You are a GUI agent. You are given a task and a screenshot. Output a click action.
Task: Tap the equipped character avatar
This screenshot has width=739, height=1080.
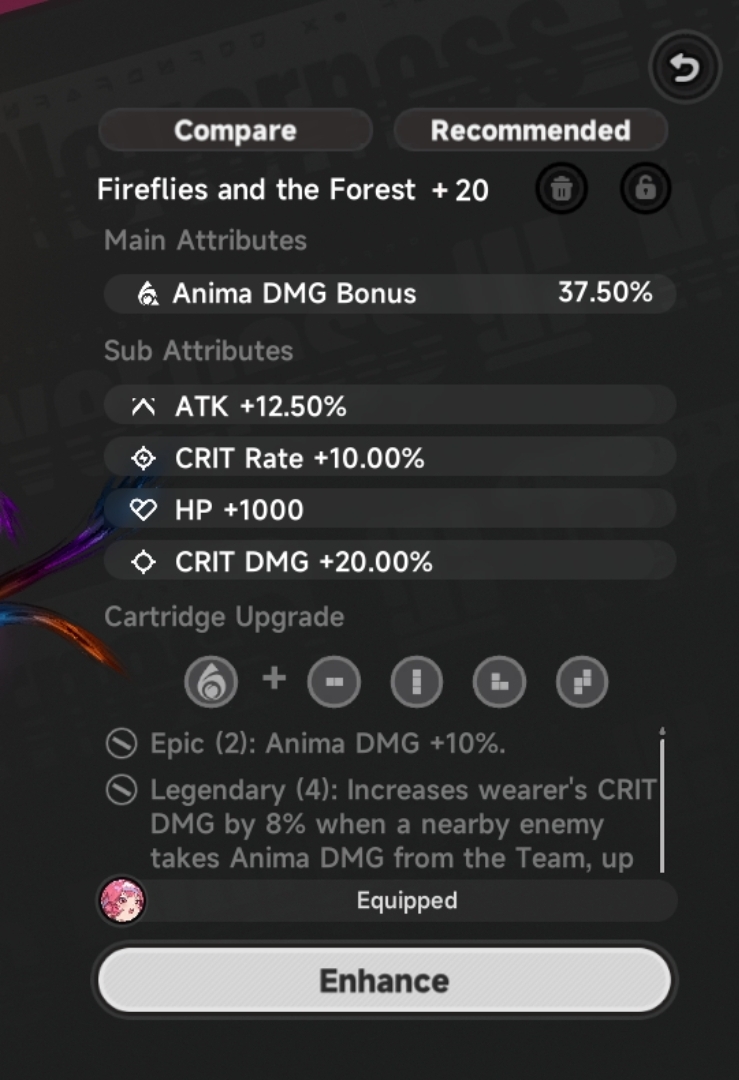pyautogui.click(x=123, y=901)
